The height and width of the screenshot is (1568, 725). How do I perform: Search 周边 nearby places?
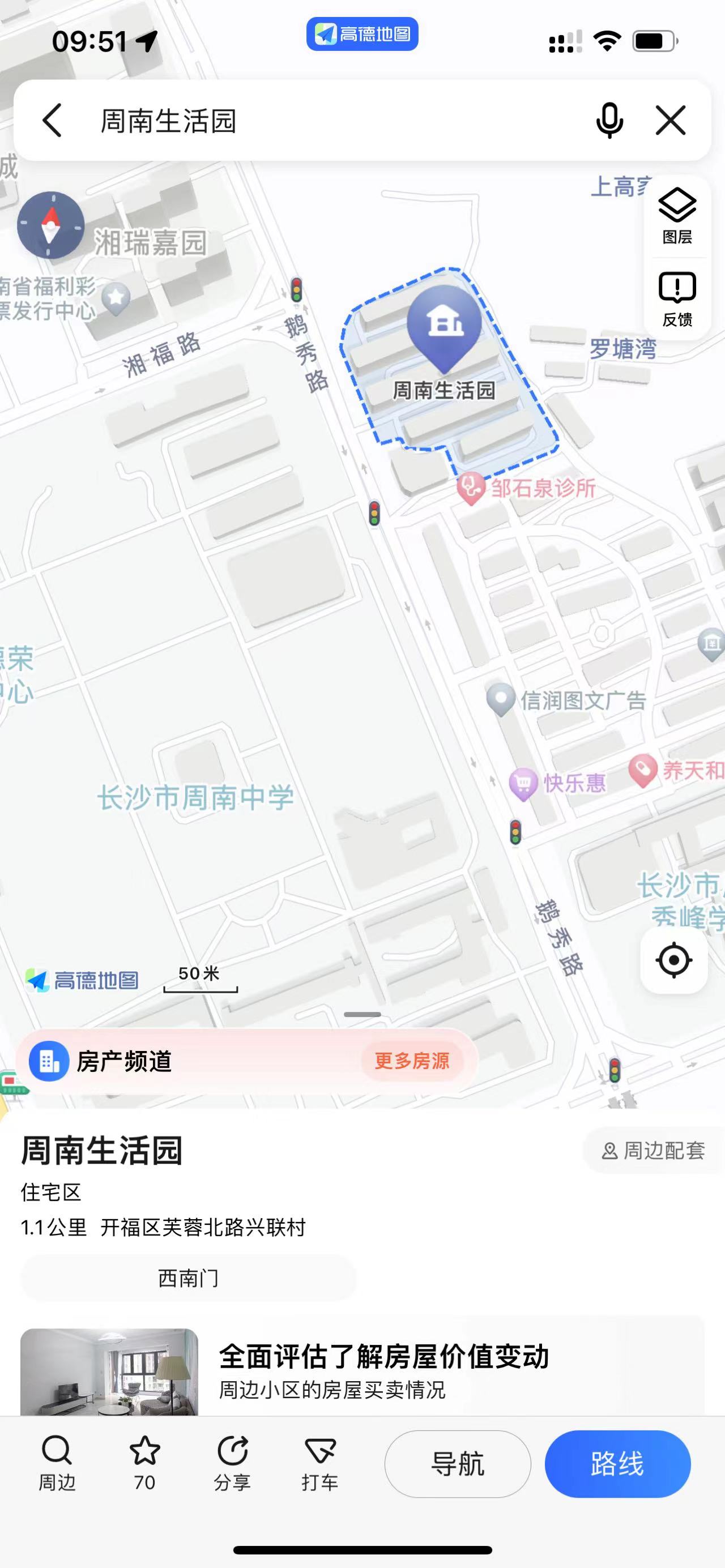click(x=57, y=1463)
